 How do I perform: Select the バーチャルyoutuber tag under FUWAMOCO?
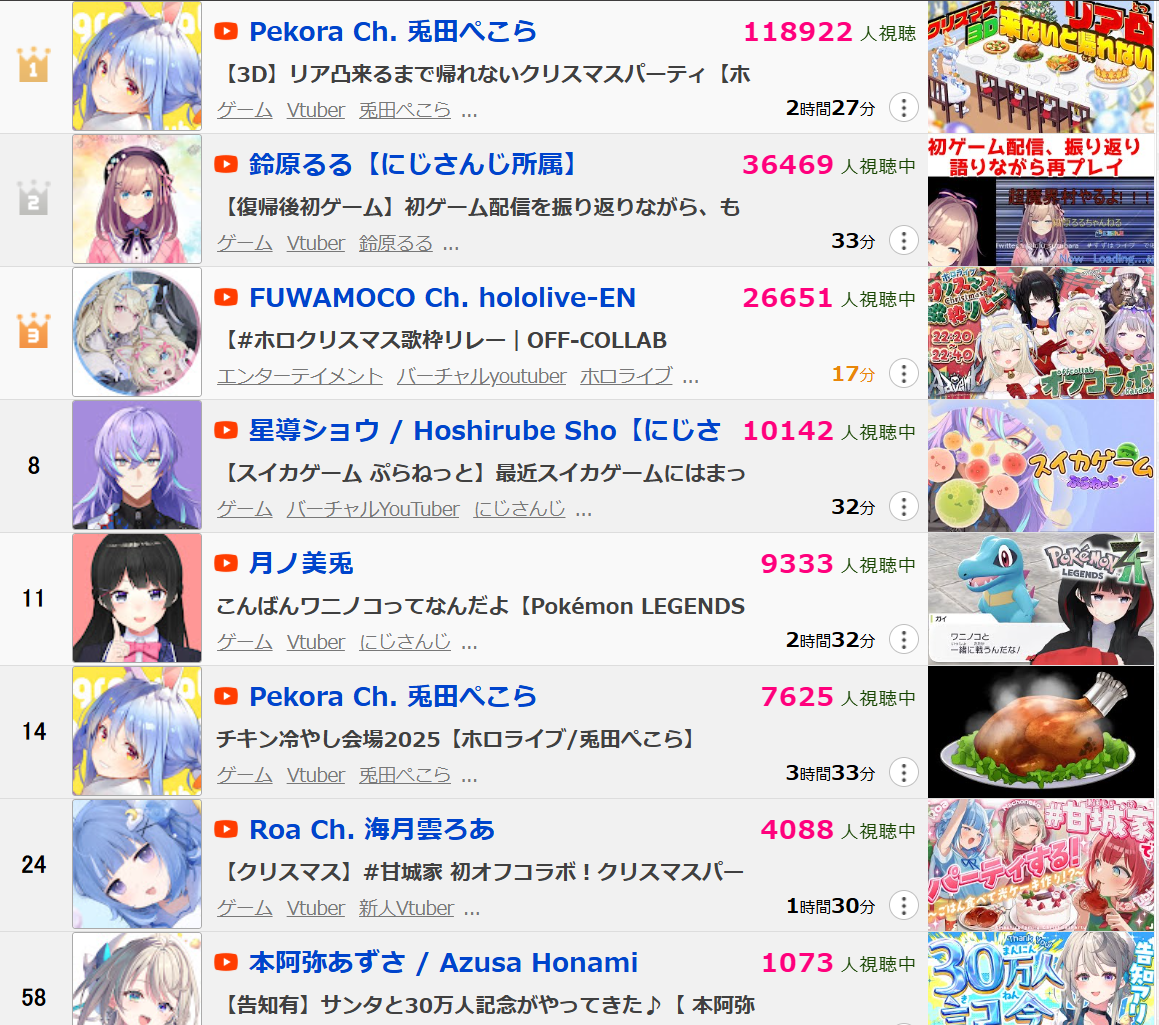[481, 376]
